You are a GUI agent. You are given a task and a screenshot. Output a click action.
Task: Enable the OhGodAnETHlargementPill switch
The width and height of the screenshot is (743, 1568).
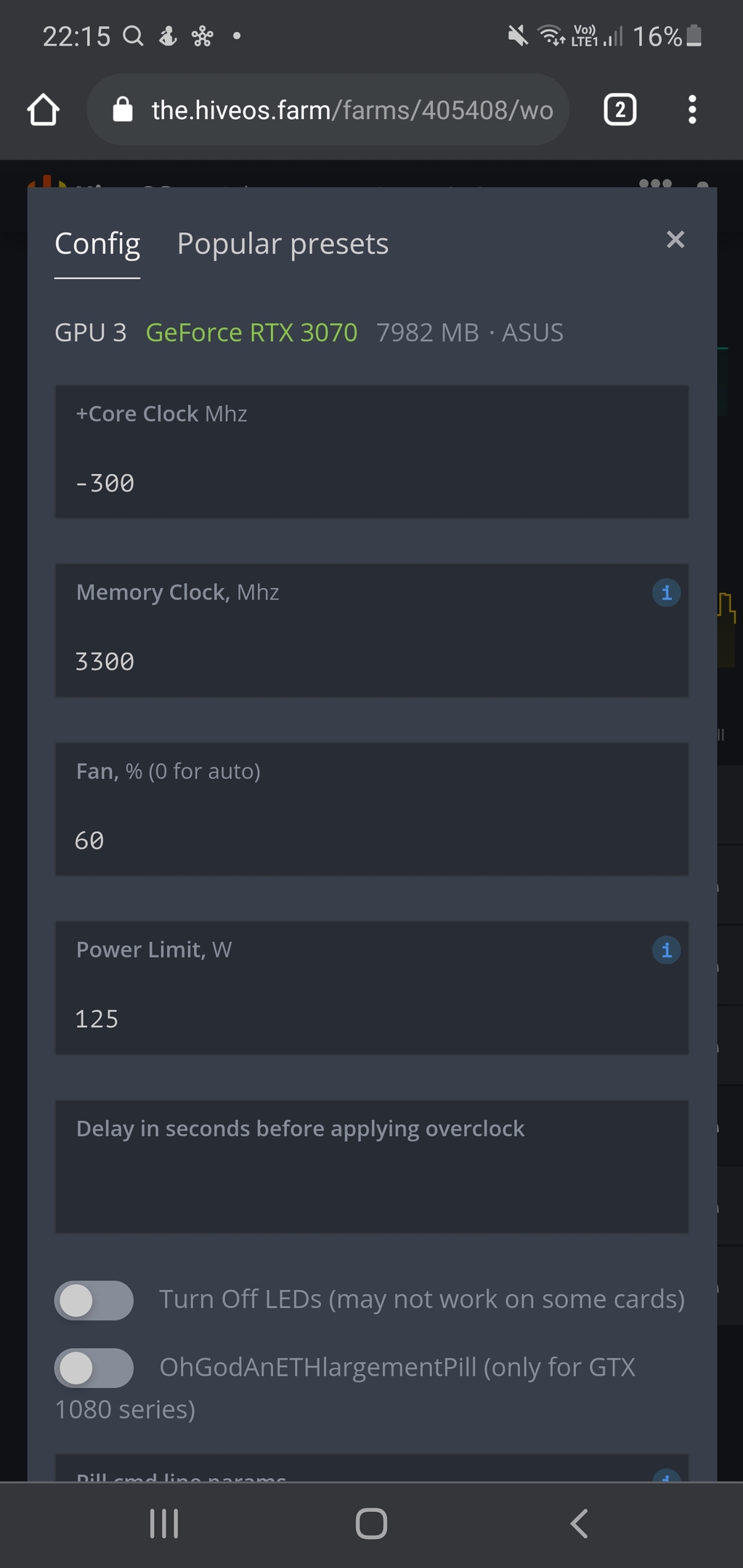[94, 1368]
